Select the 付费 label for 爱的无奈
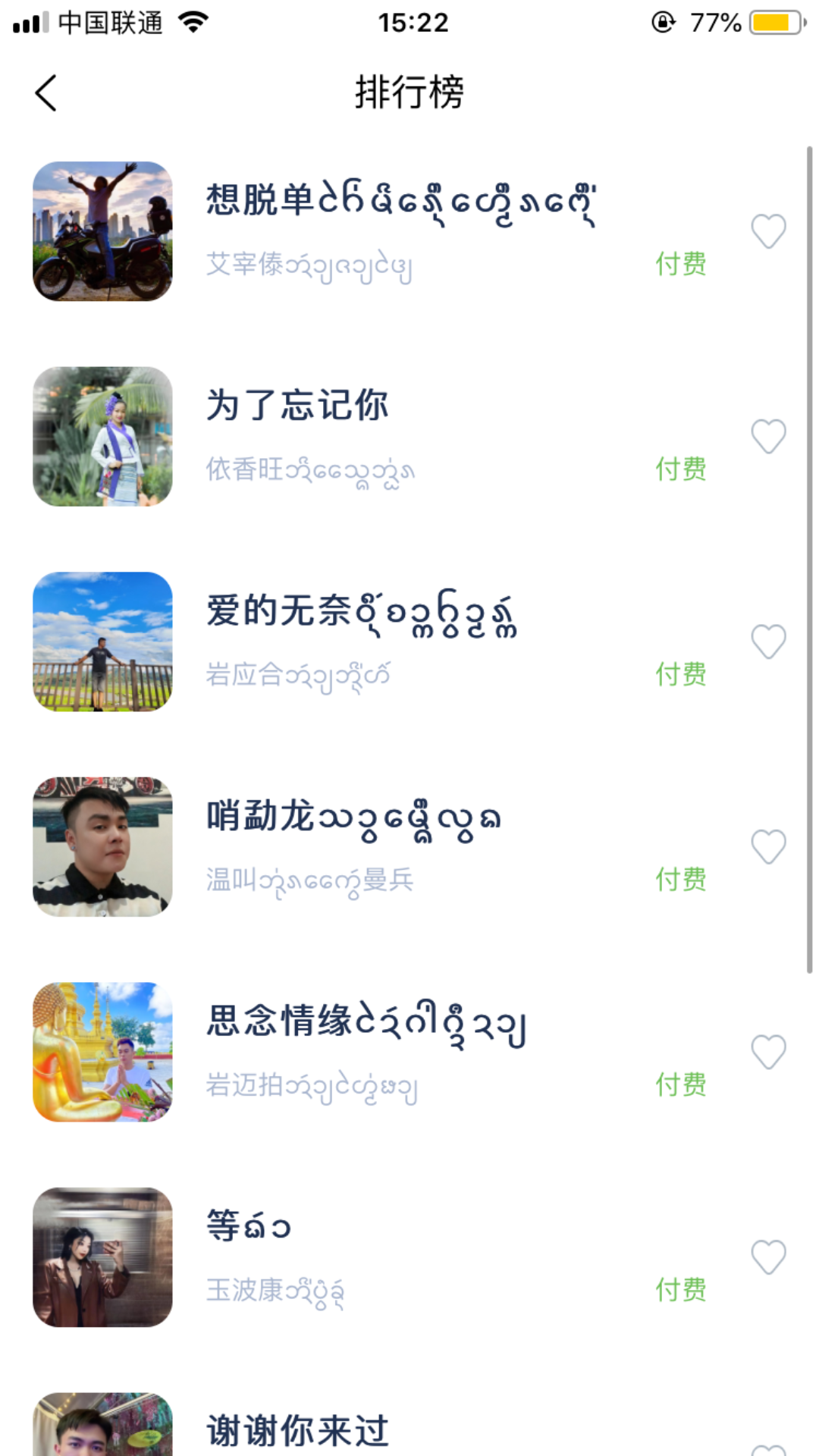 coord(680,675)
